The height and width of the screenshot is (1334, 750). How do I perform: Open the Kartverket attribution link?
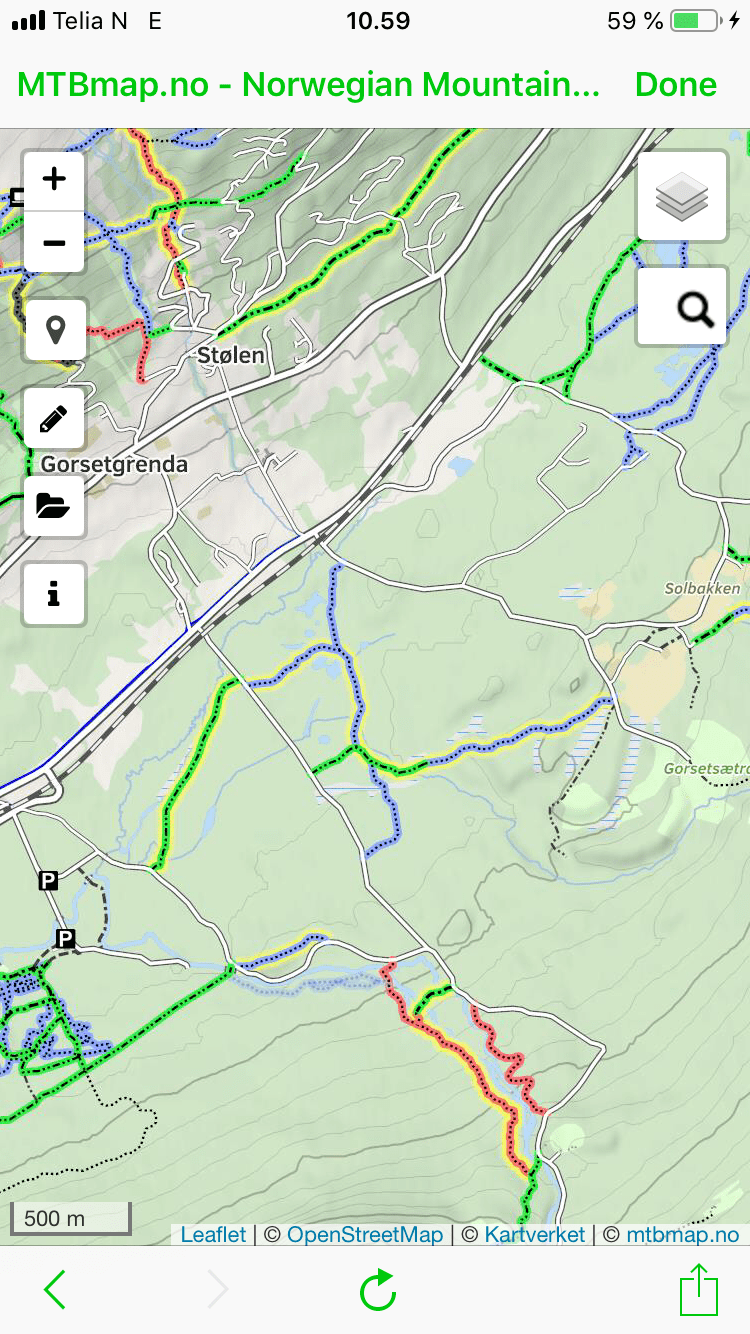pos(534,1235)
